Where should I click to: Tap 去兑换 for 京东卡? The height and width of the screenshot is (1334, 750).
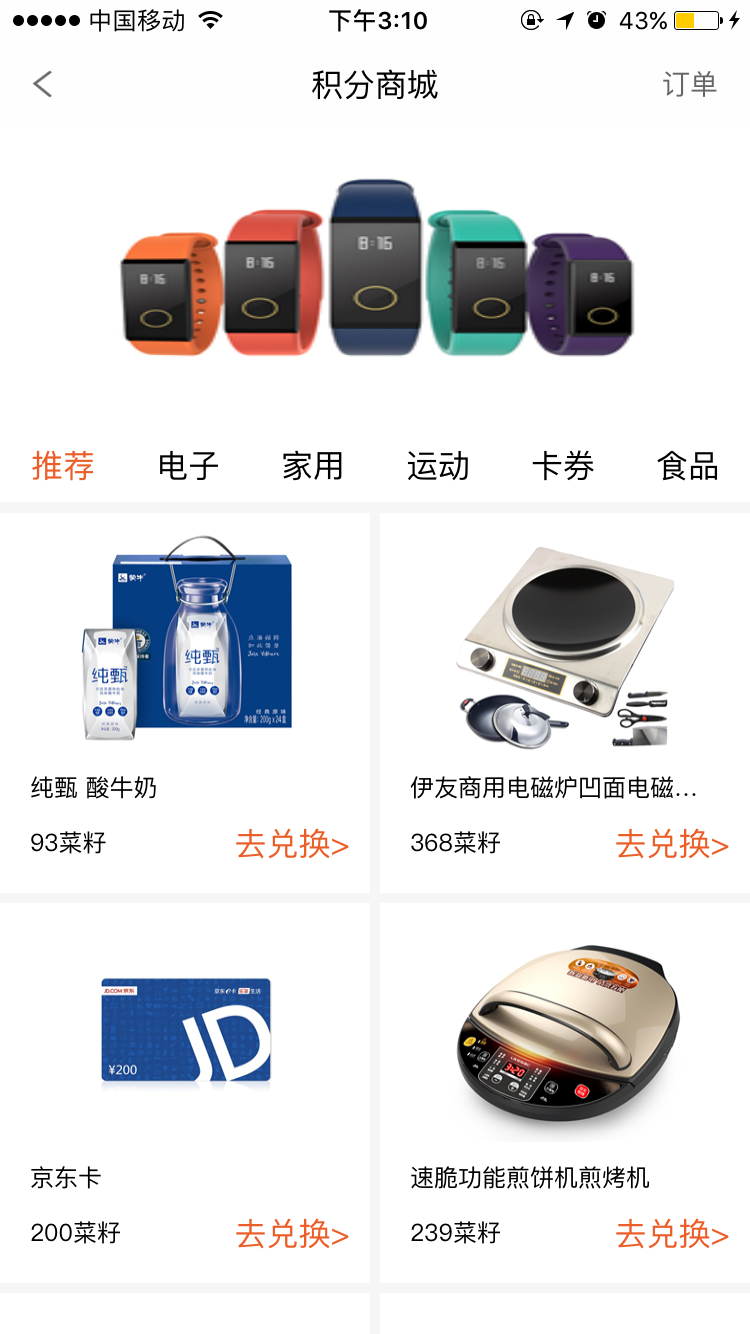(292, 1234)
